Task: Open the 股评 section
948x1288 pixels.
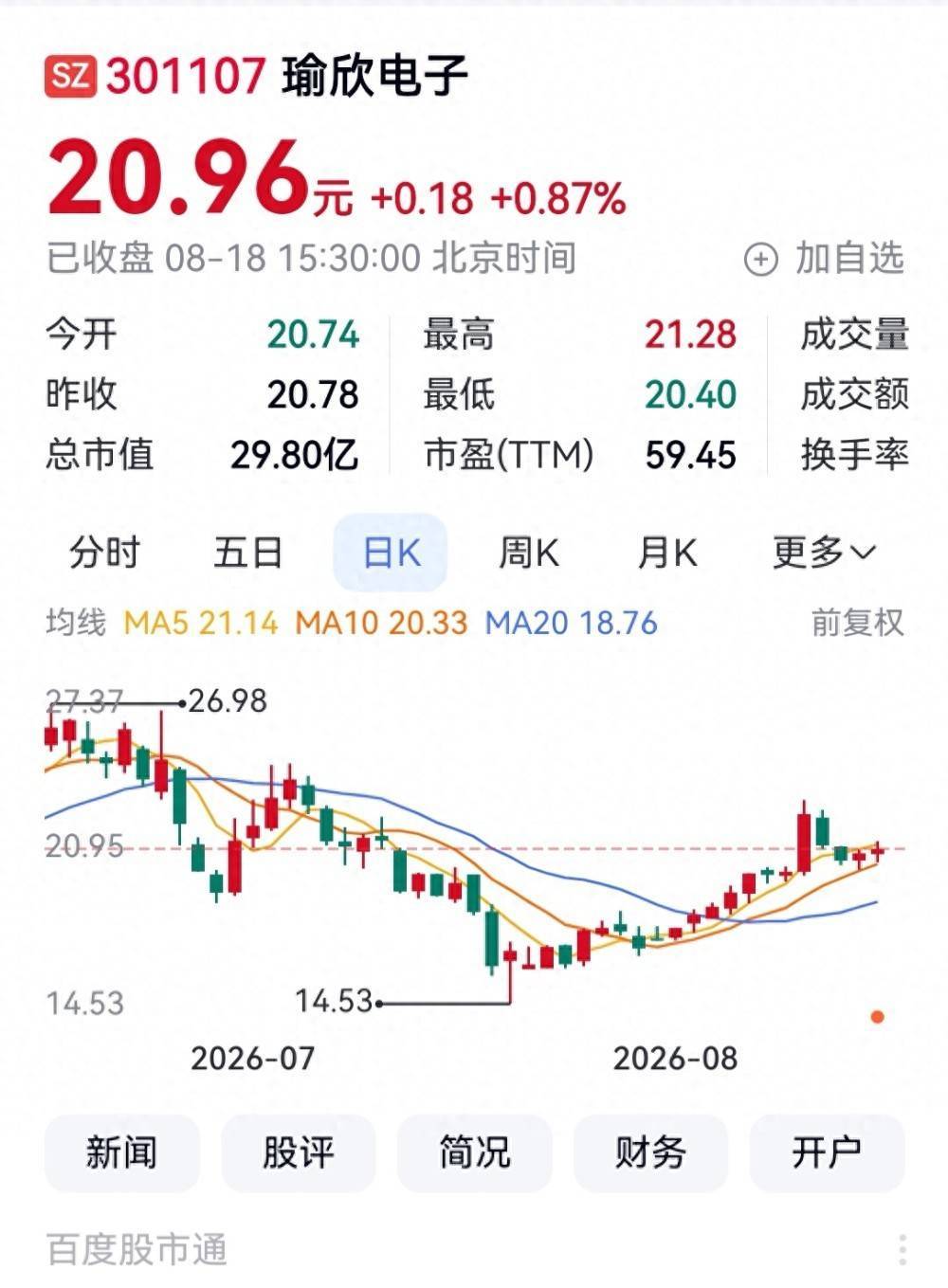Action: tap(299, 1153)
